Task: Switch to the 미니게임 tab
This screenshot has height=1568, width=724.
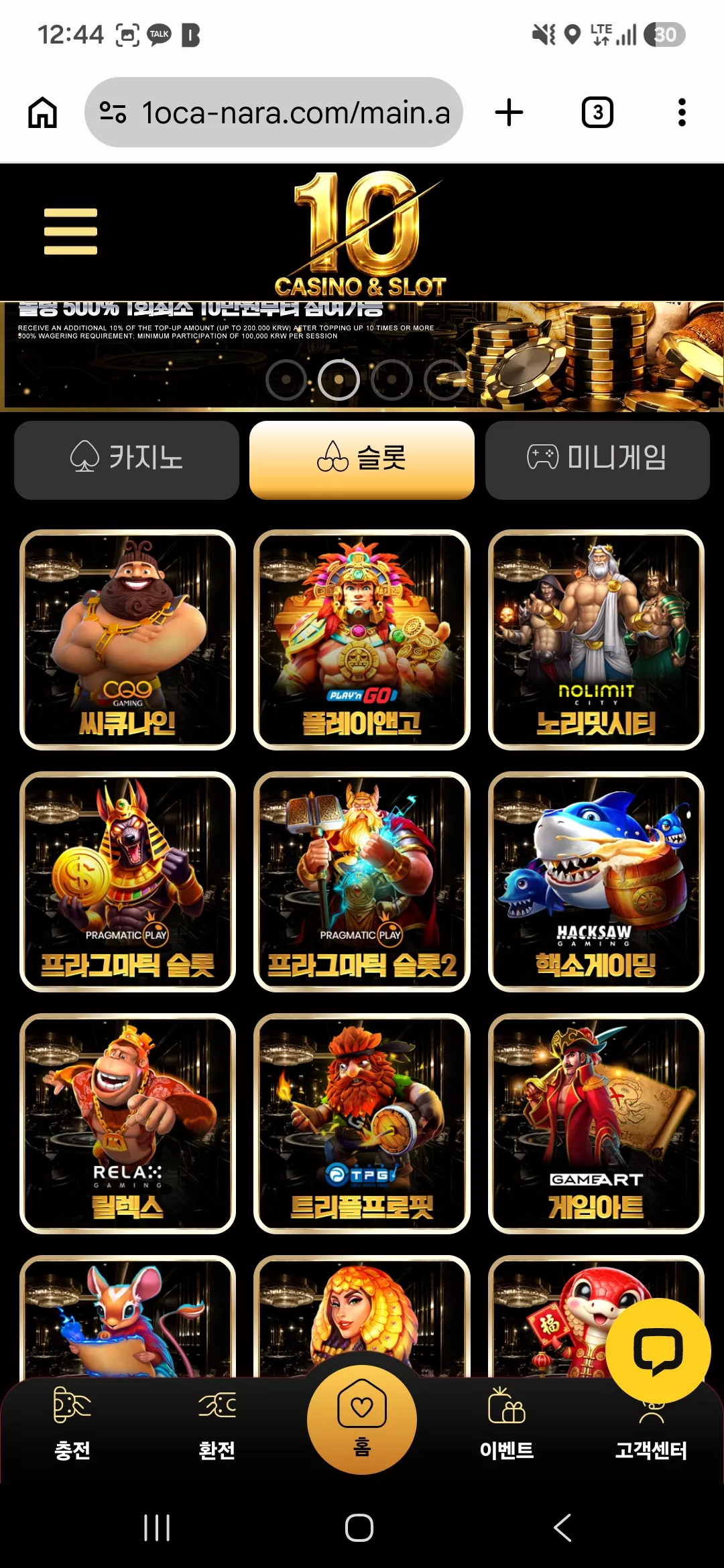Action: click(x=597, y=460)
